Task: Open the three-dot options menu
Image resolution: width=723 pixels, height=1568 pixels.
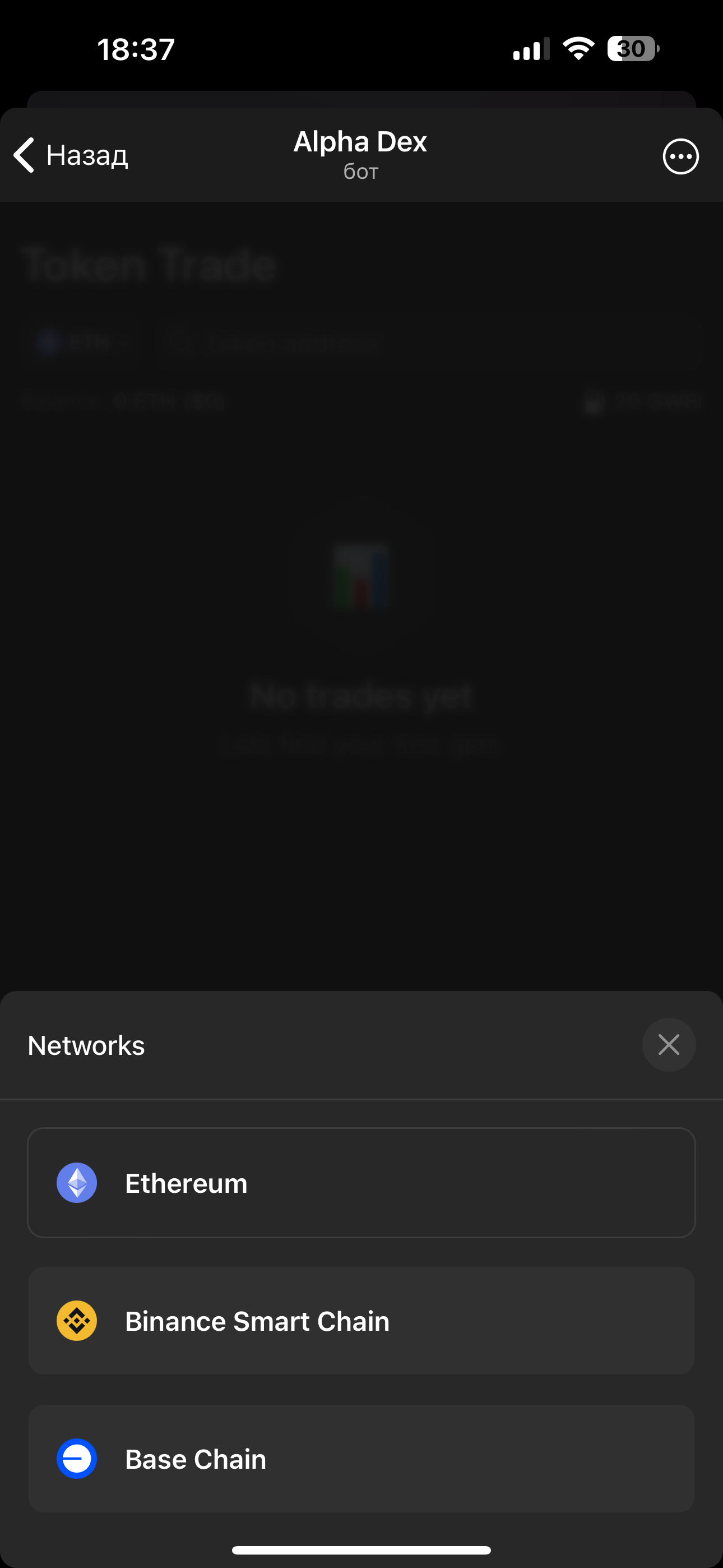Action: [680, 156]
